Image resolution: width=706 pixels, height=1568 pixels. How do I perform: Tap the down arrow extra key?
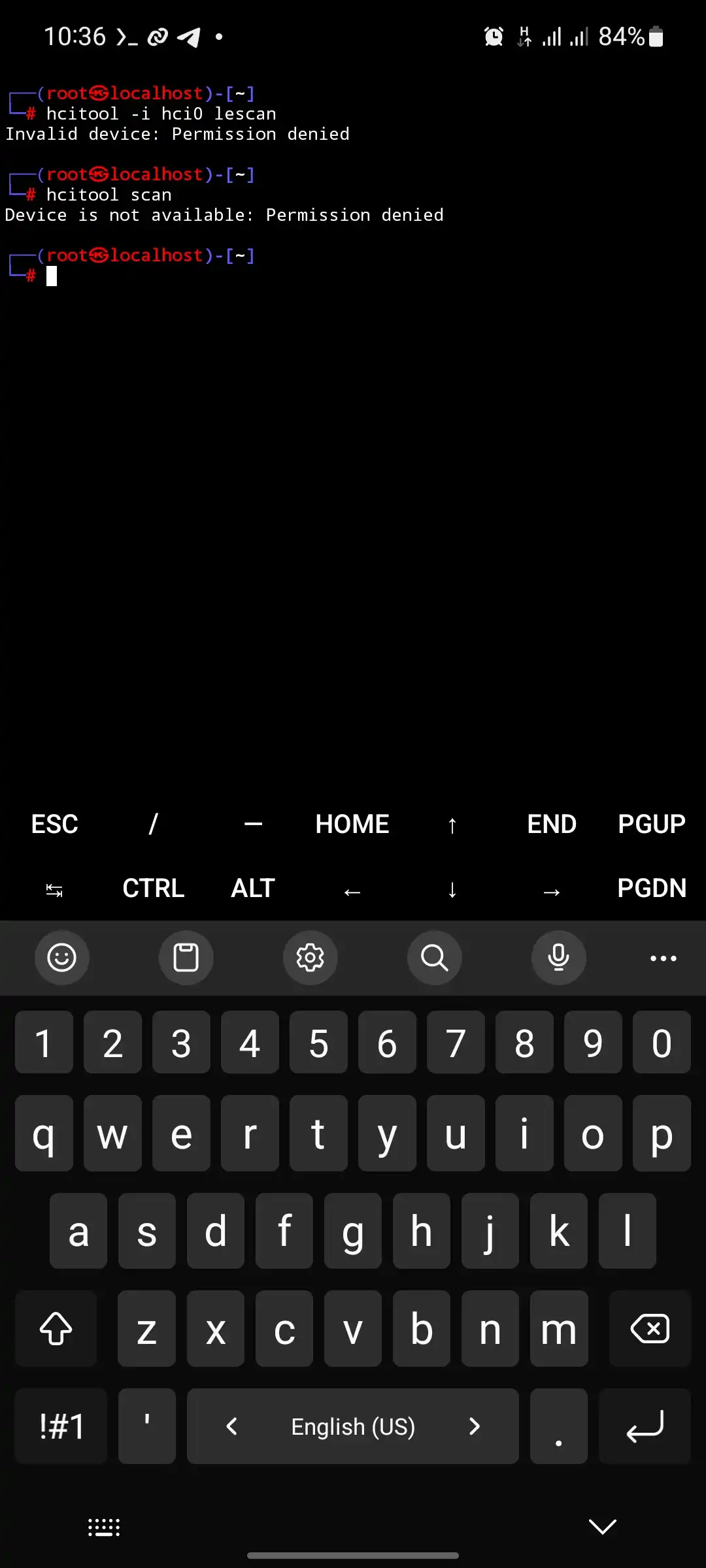(452, 889)
